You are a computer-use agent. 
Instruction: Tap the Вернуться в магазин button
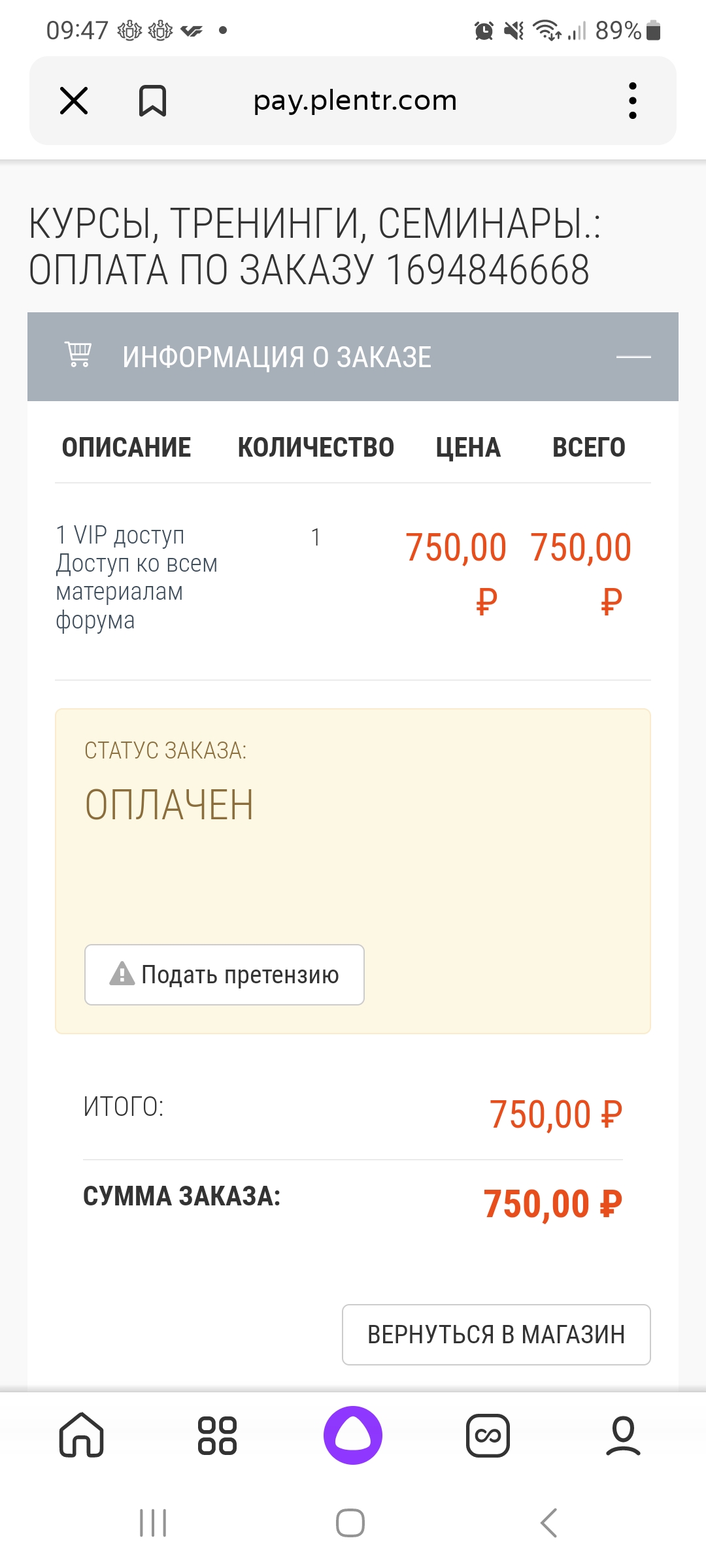(x=496, y=1335)
